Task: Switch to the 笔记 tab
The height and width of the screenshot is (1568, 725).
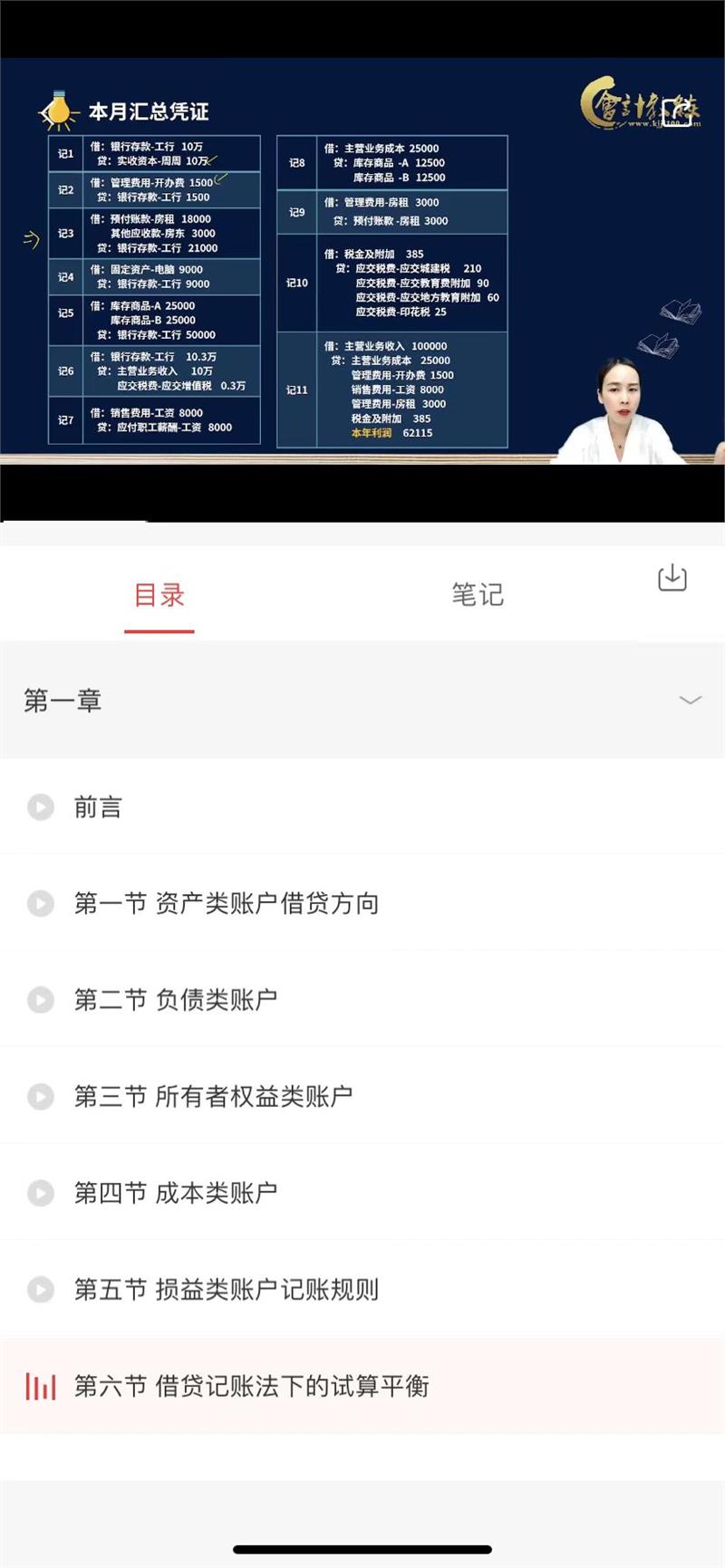Action: 478,595
